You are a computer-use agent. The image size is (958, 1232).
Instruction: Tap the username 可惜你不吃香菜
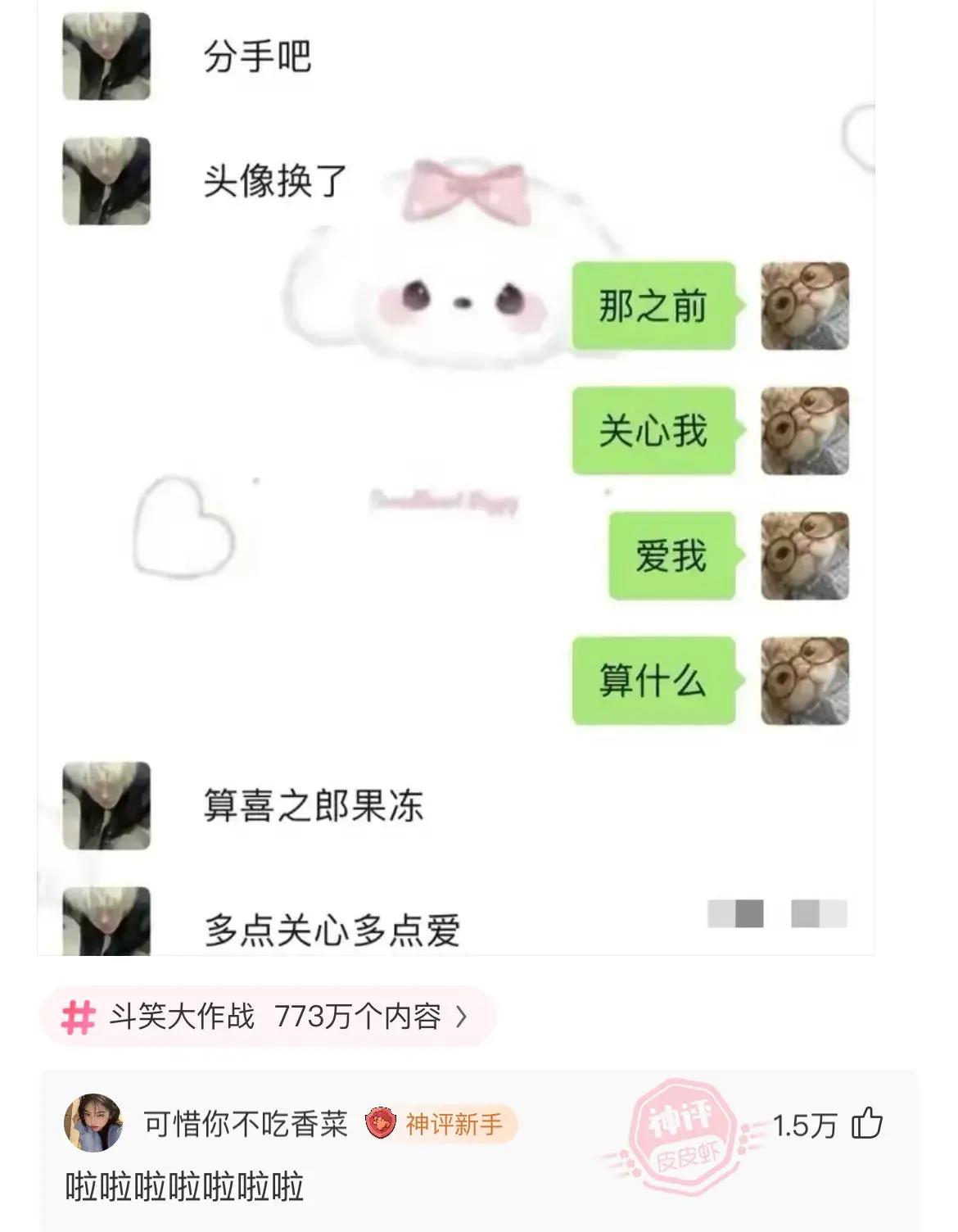pyautogui.click(x=246, y=1124)
